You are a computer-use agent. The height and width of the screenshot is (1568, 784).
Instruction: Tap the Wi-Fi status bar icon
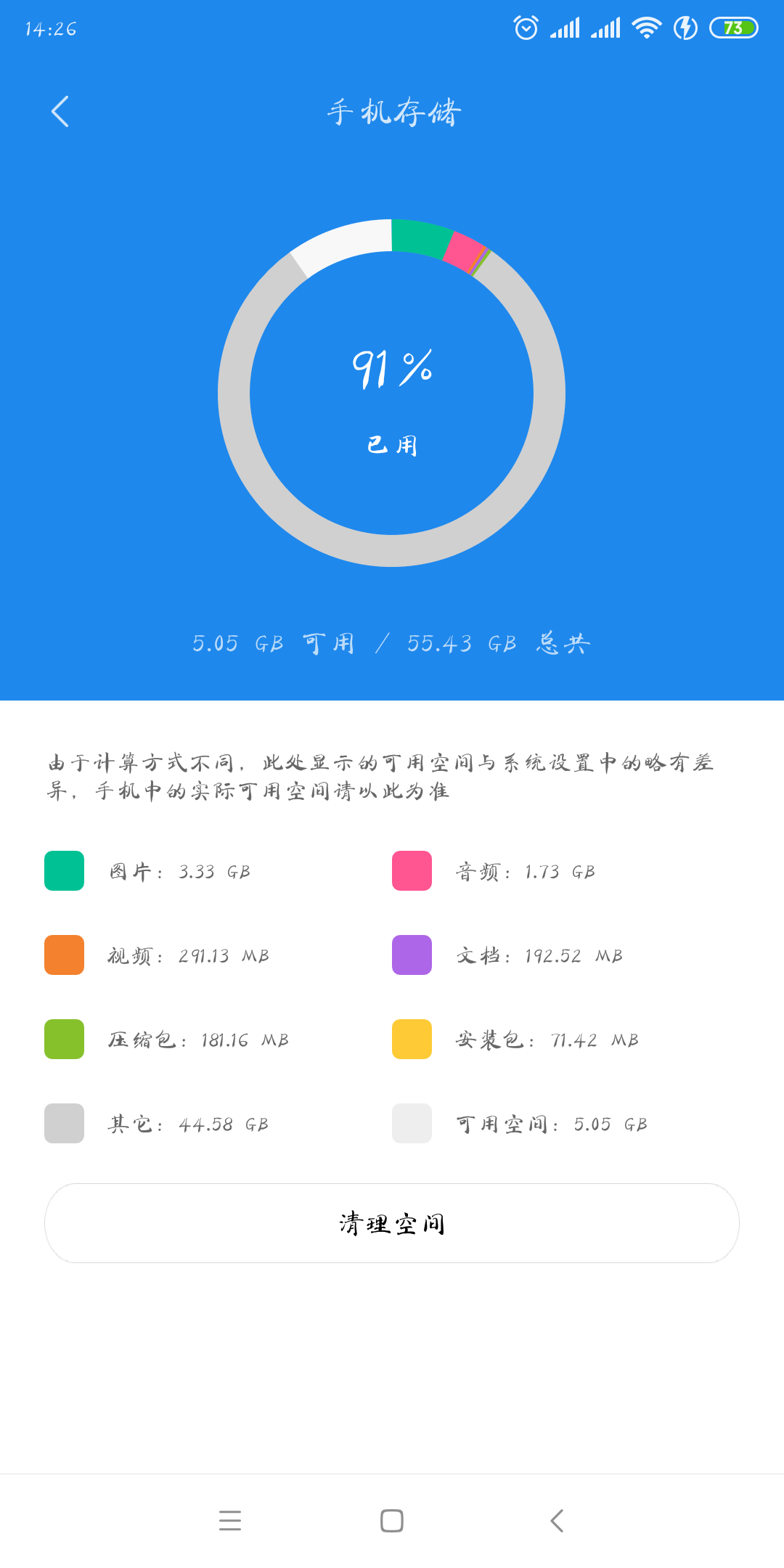(x=645, y=28)
